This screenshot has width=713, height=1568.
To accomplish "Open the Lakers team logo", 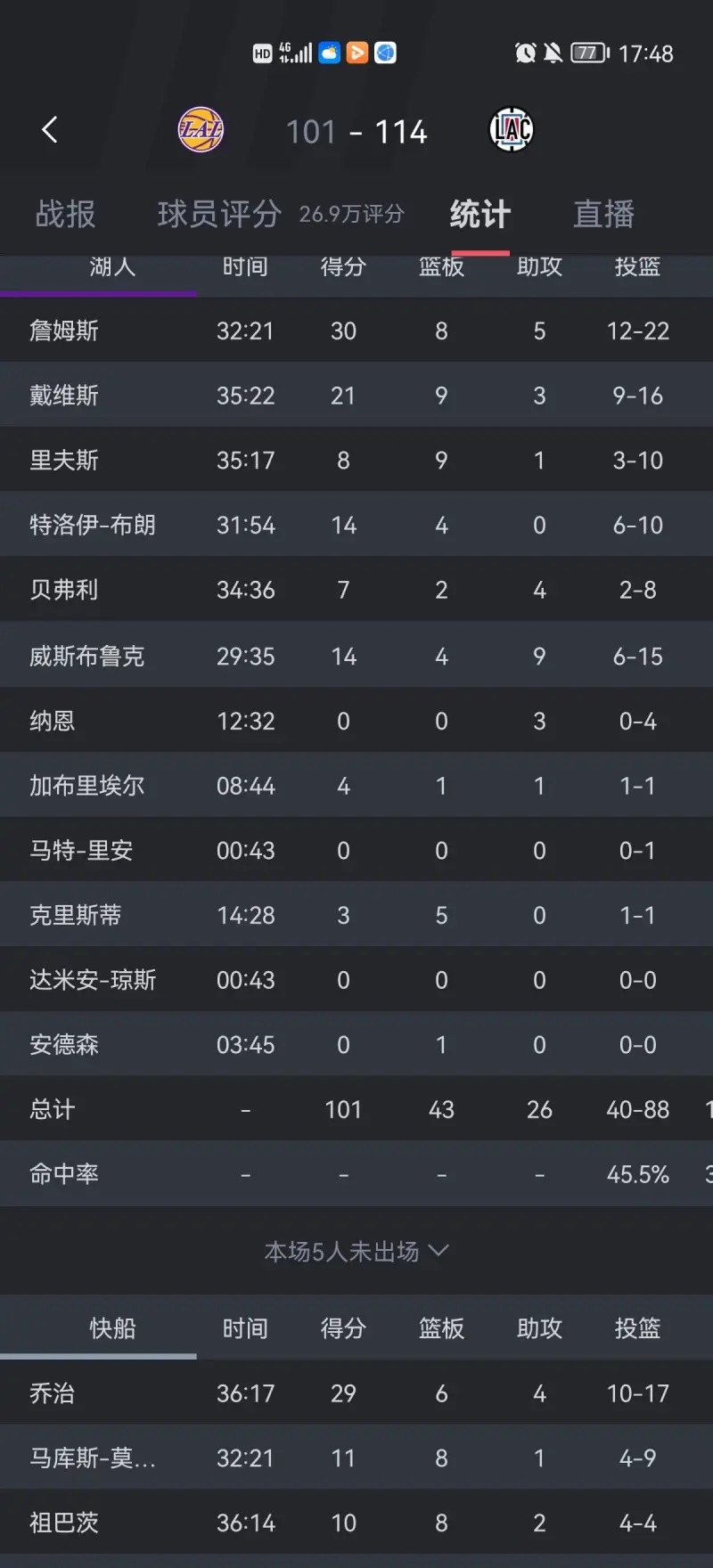I will tap(201, 130).
